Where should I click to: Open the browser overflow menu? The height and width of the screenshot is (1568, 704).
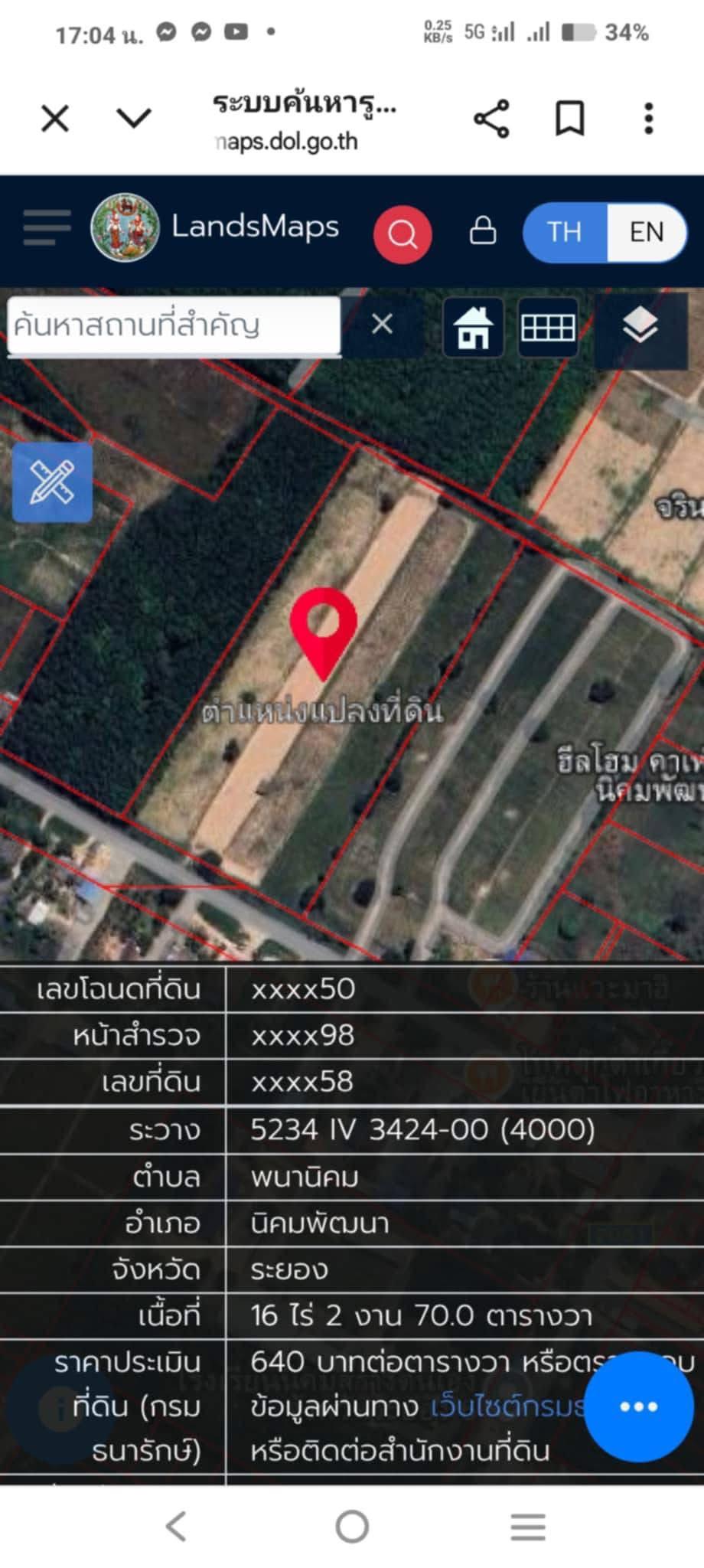pos(649,119)
